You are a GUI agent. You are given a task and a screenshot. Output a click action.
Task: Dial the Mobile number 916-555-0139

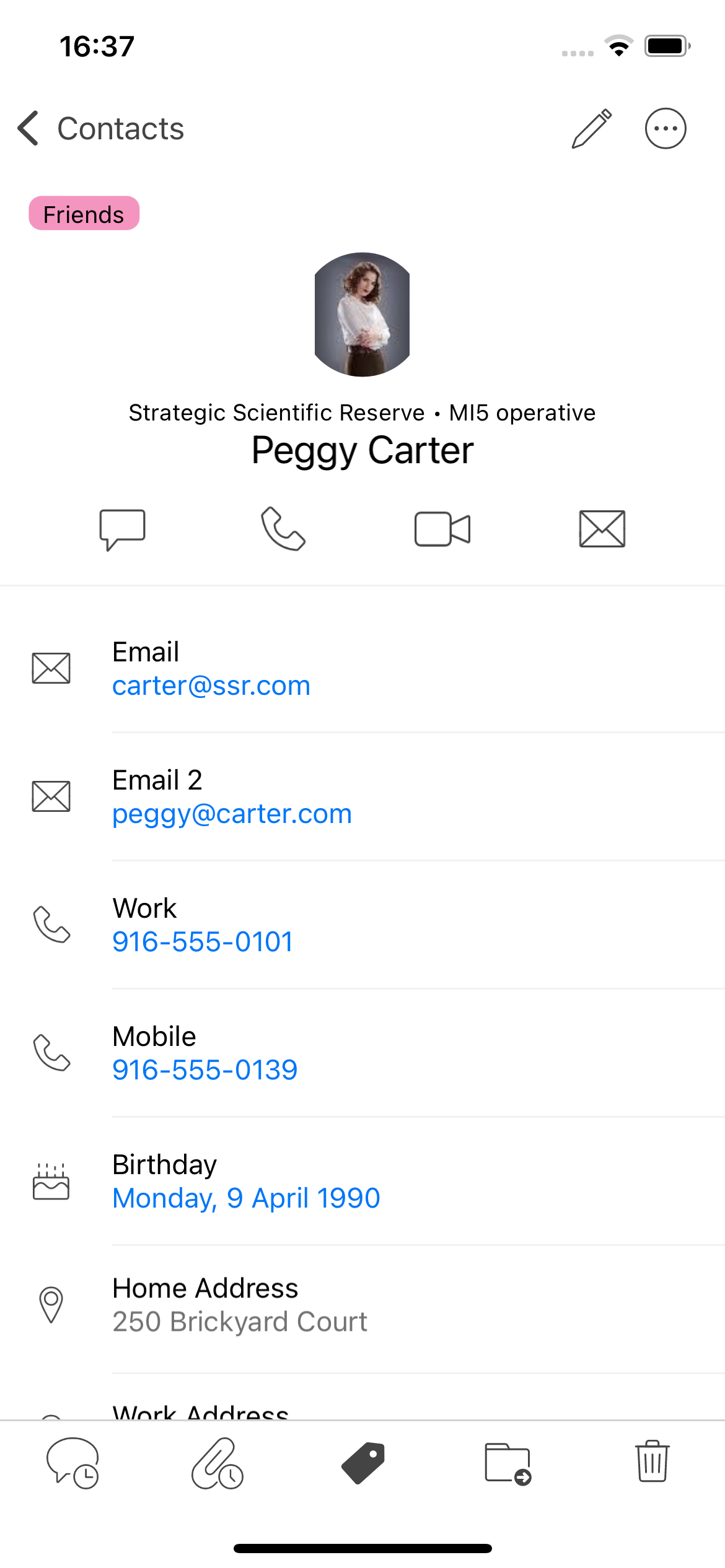click(205, 1070)
